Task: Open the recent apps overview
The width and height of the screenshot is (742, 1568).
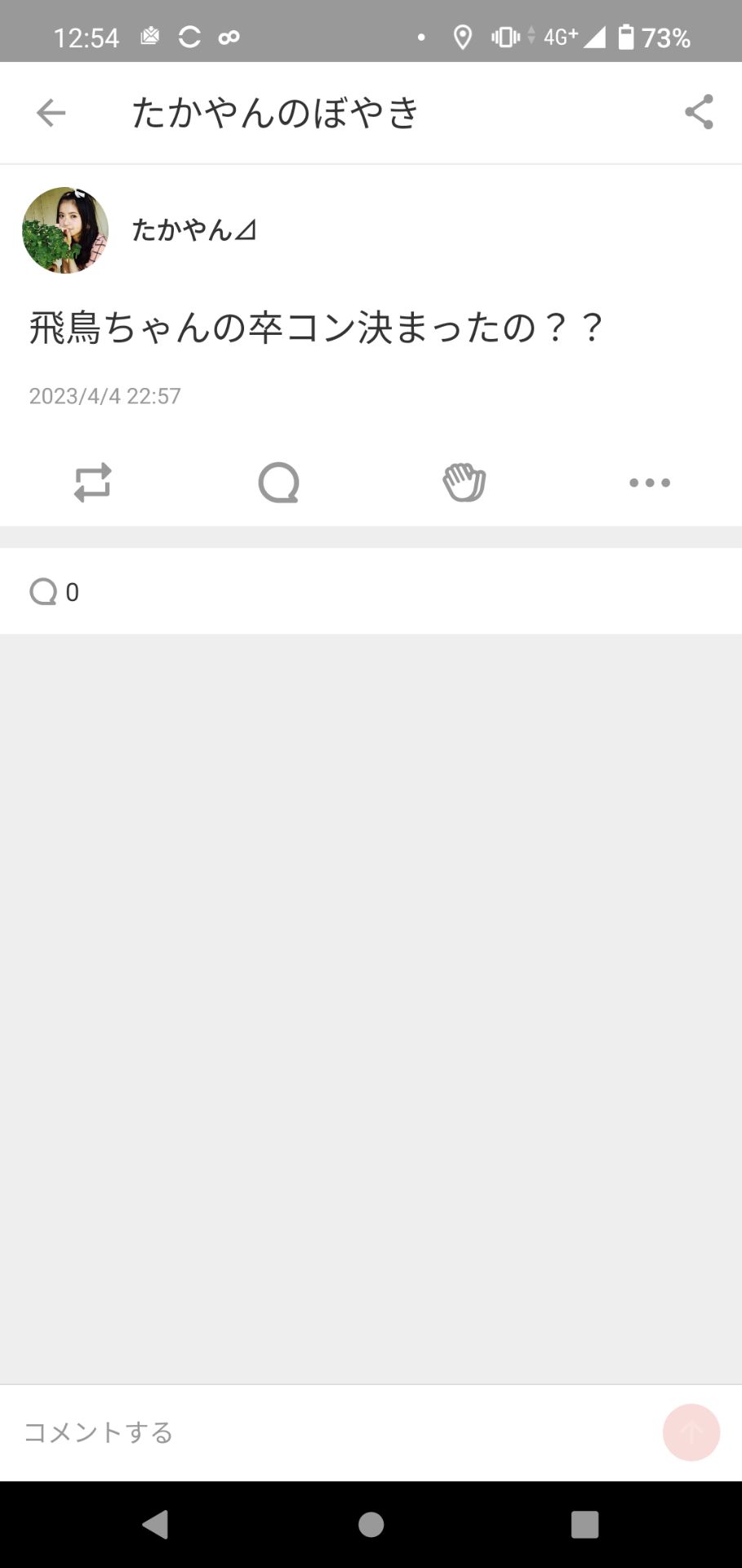Action: point(584,1525)
